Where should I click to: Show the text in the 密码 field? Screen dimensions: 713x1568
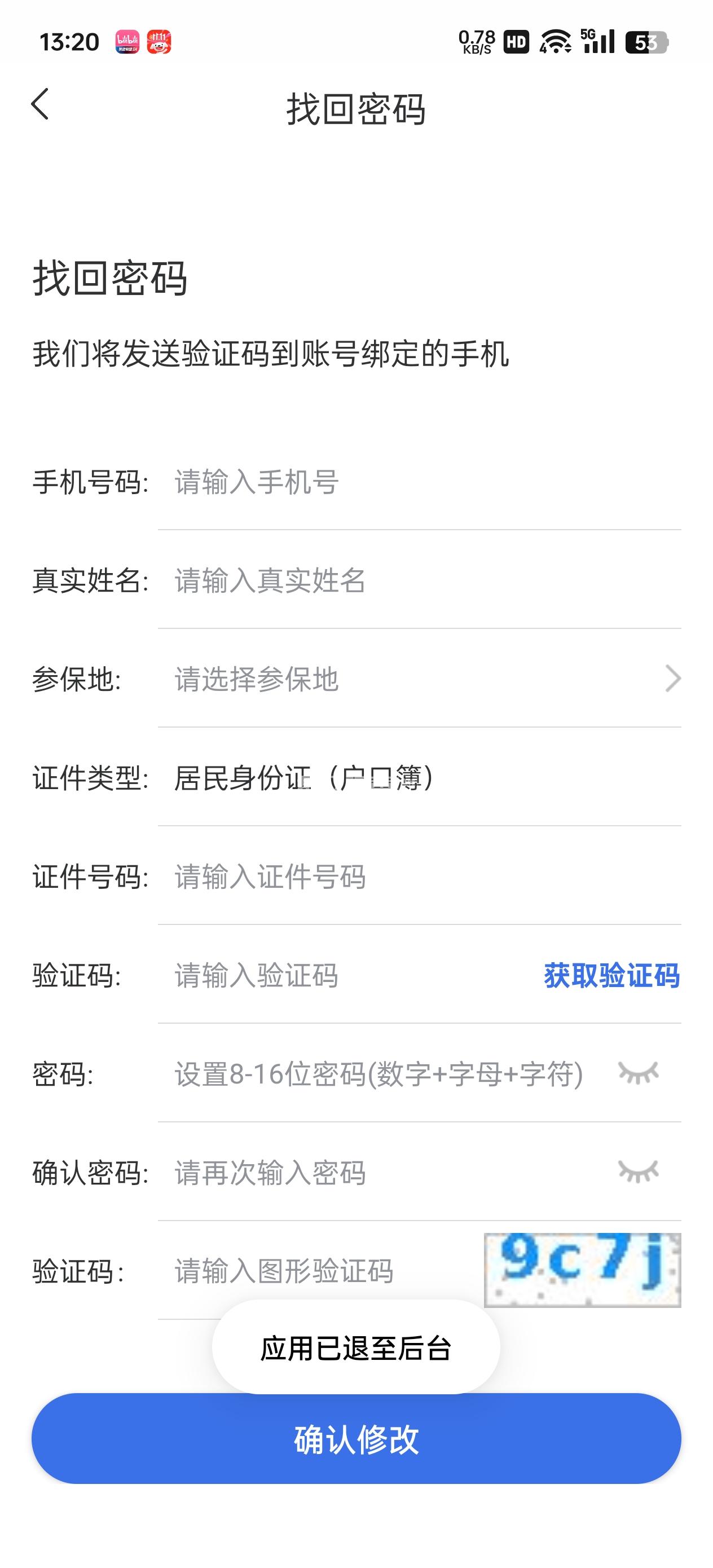tap(638, 1073)
